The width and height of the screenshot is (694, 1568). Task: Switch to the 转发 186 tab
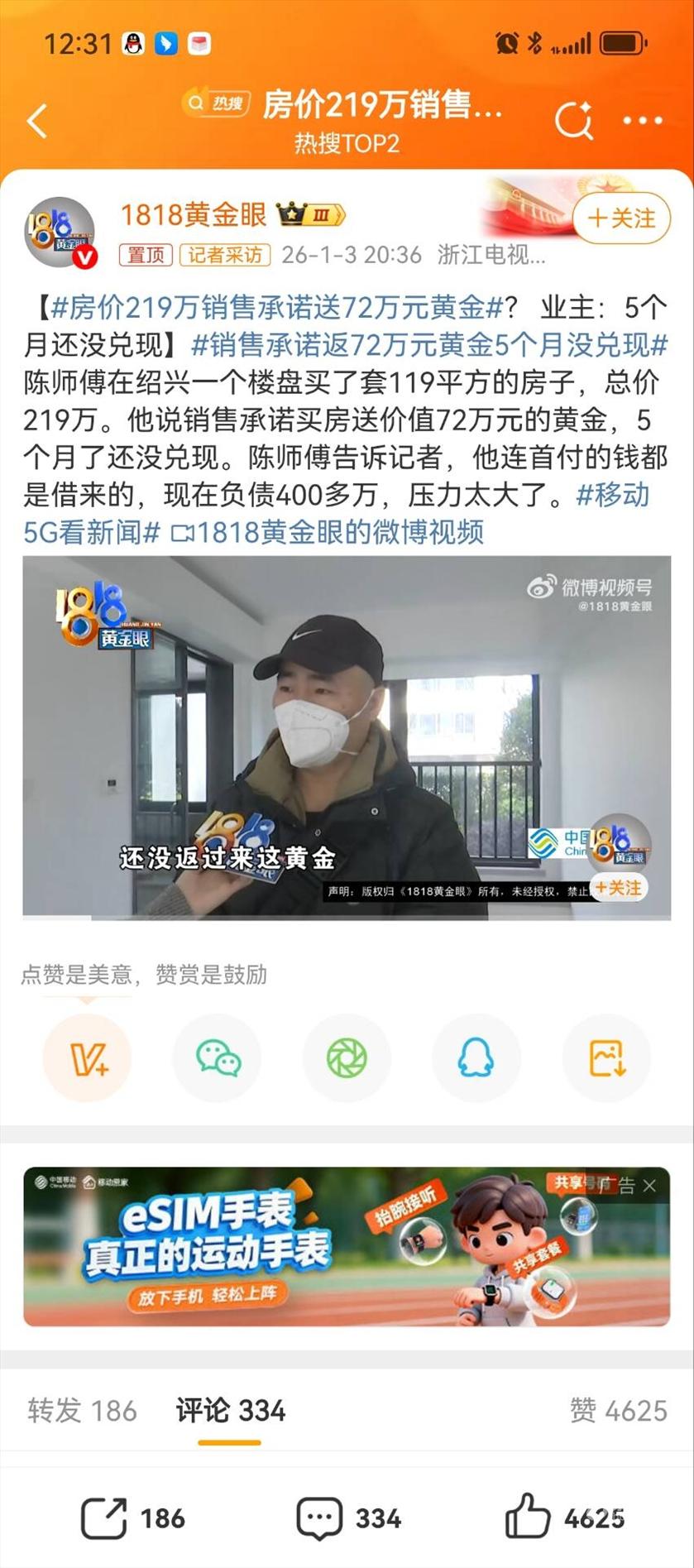(x=82, y=1410)
